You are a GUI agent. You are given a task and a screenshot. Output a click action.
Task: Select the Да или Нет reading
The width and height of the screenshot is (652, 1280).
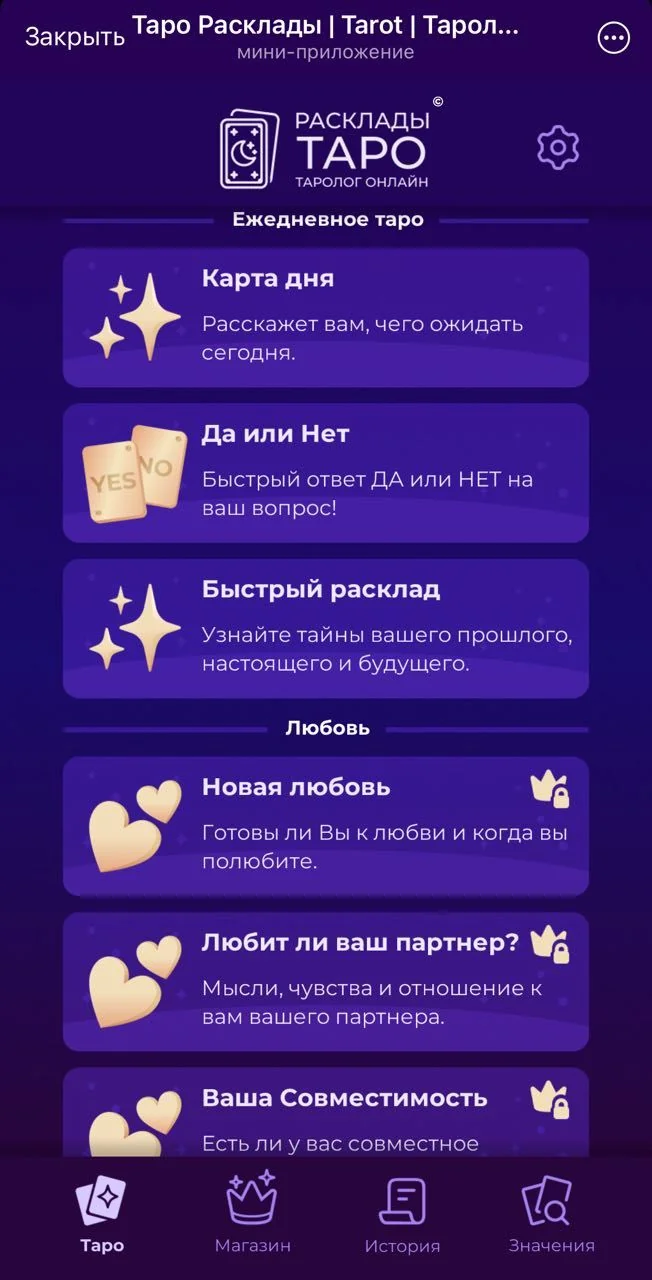(326, 473)
